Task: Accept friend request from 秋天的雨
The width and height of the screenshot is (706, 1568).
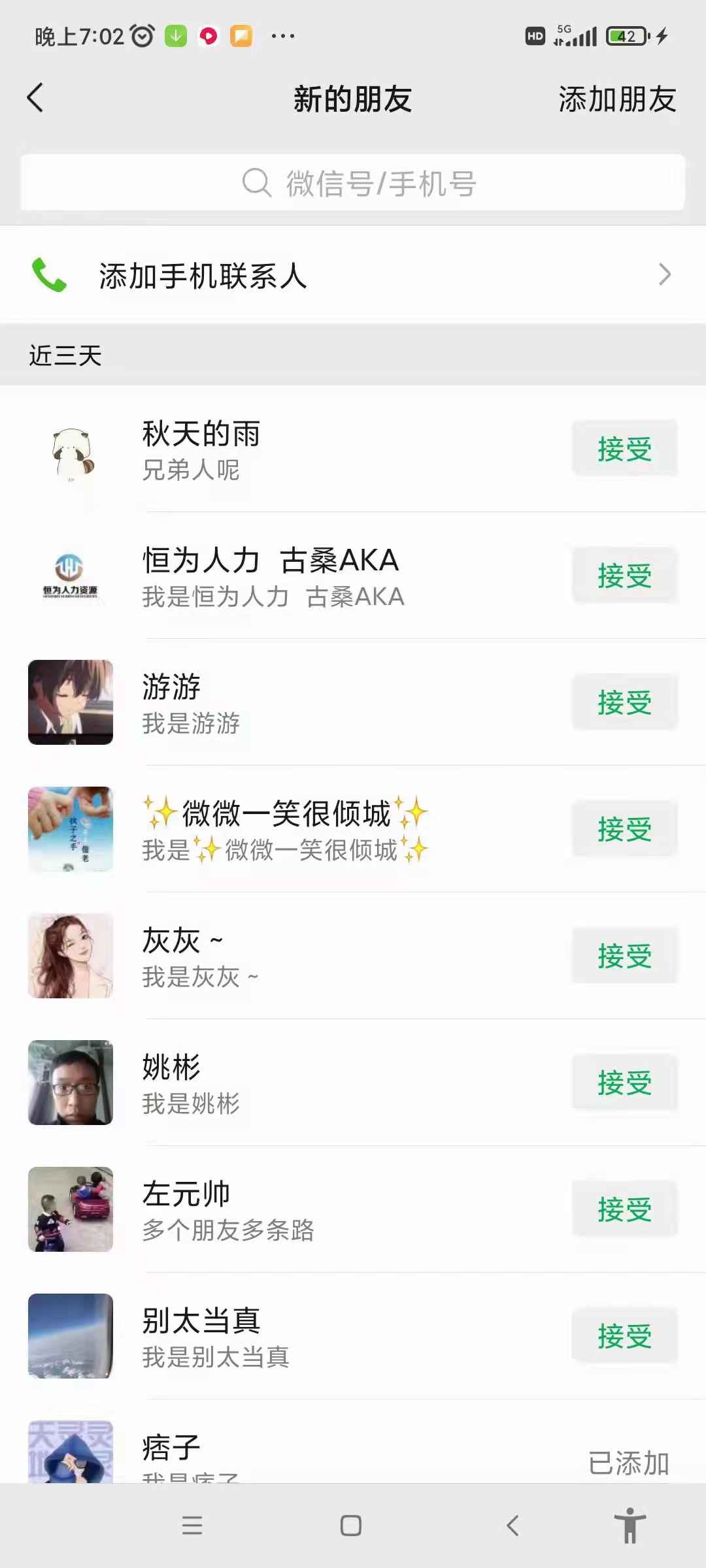Action: [624, 449]
